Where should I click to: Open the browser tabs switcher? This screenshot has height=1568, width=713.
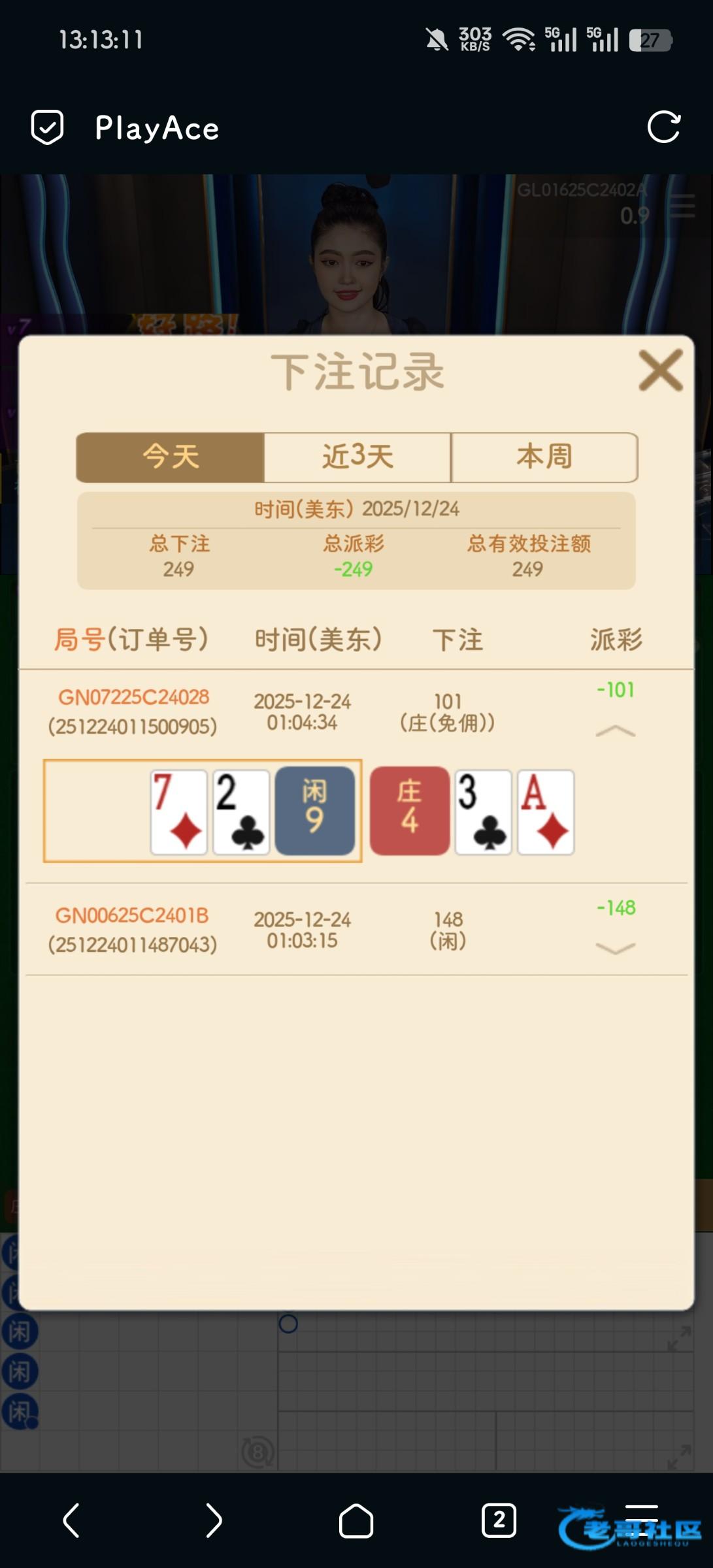tap(499, 1521)
